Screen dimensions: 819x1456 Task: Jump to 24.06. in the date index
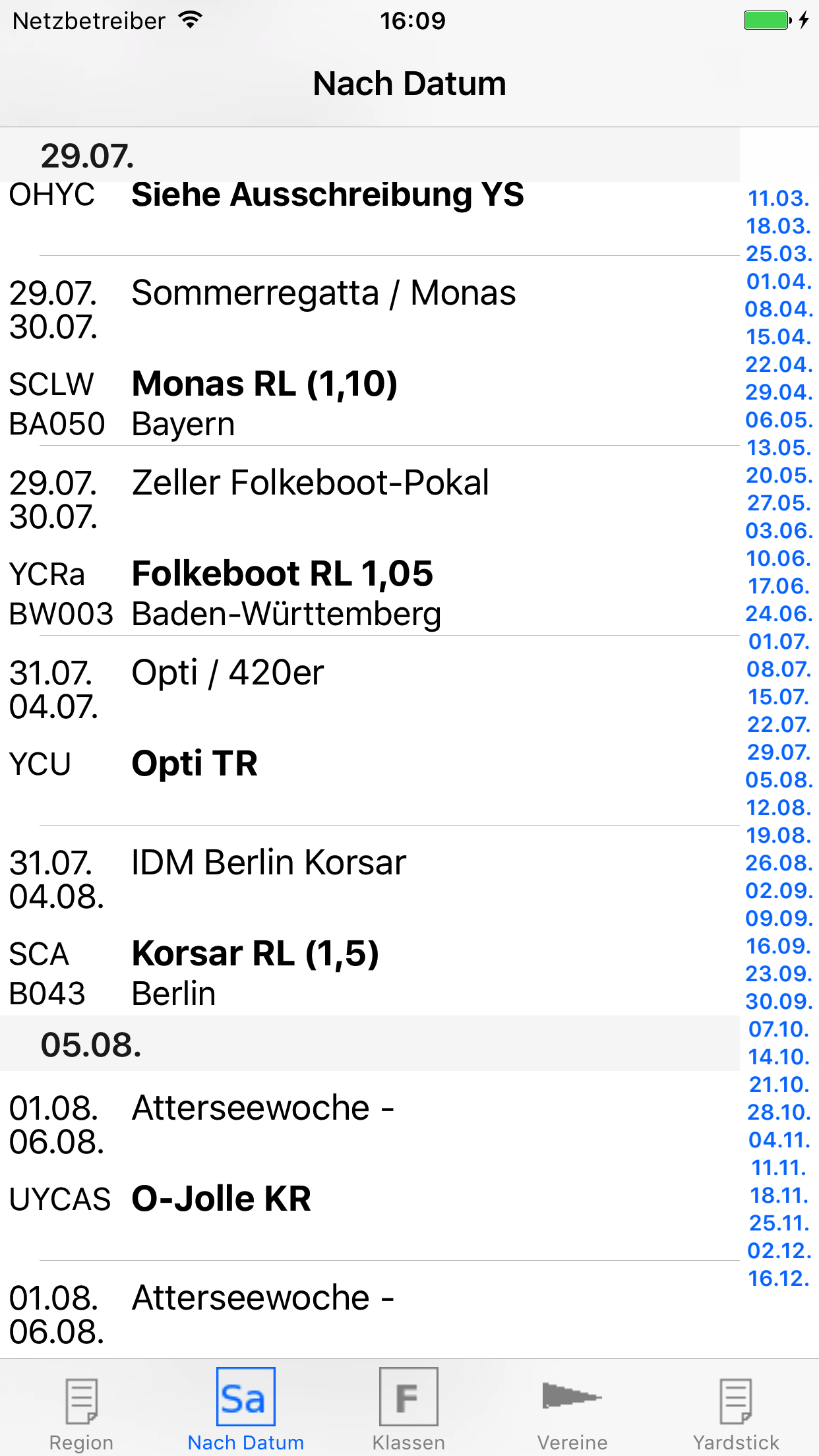tap(779, 613)
